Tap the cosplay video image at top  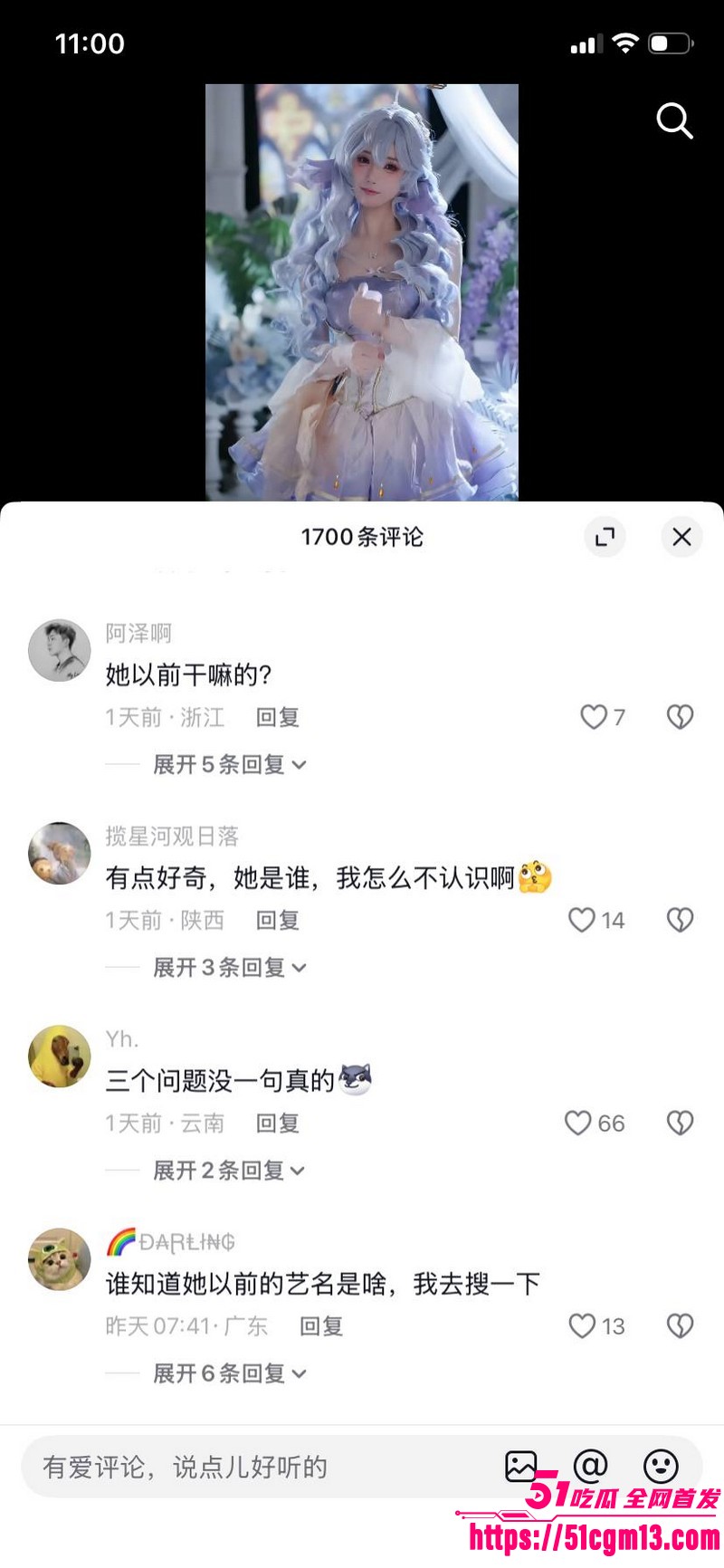pos(362,290)
